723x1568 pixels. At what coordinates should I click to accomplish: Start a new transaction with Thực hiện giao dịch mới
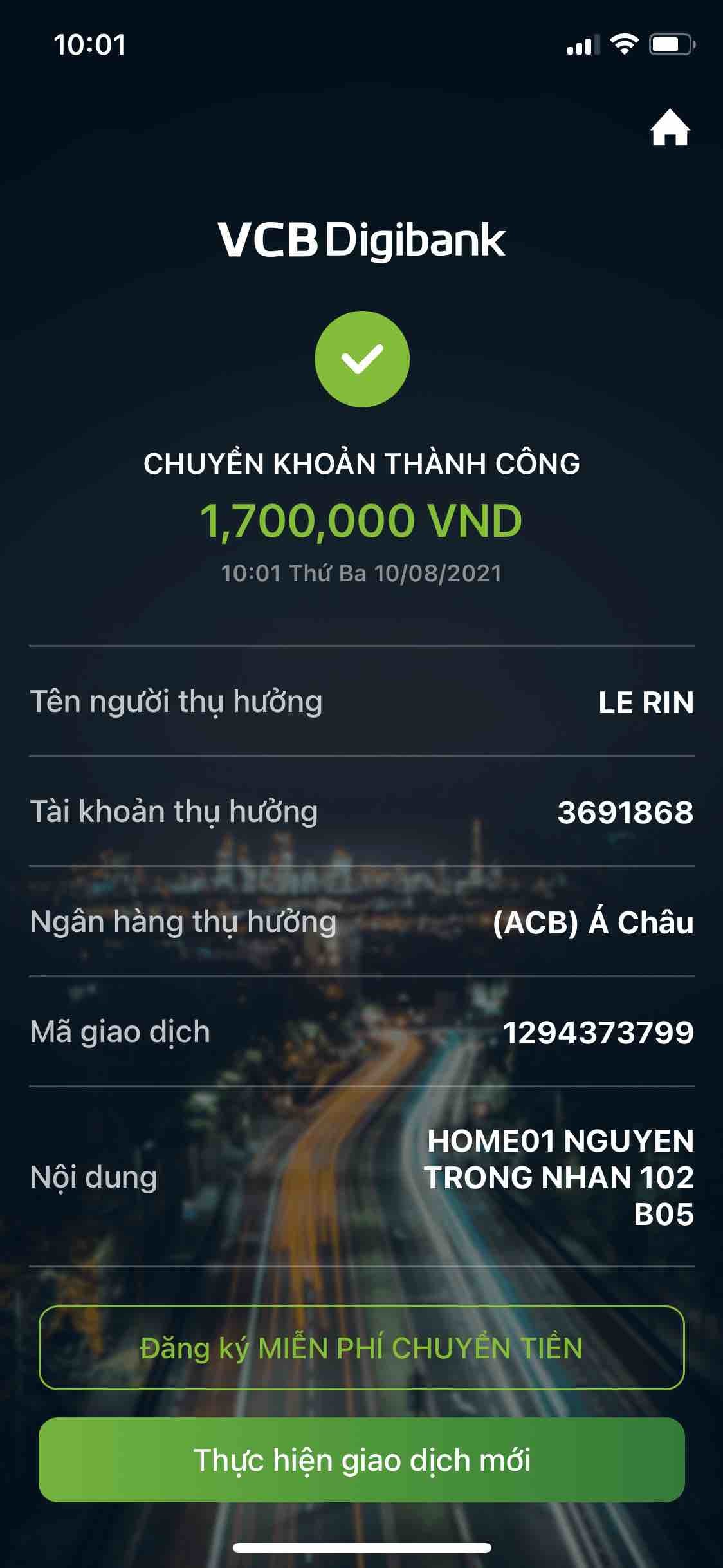click(361, 1459)
